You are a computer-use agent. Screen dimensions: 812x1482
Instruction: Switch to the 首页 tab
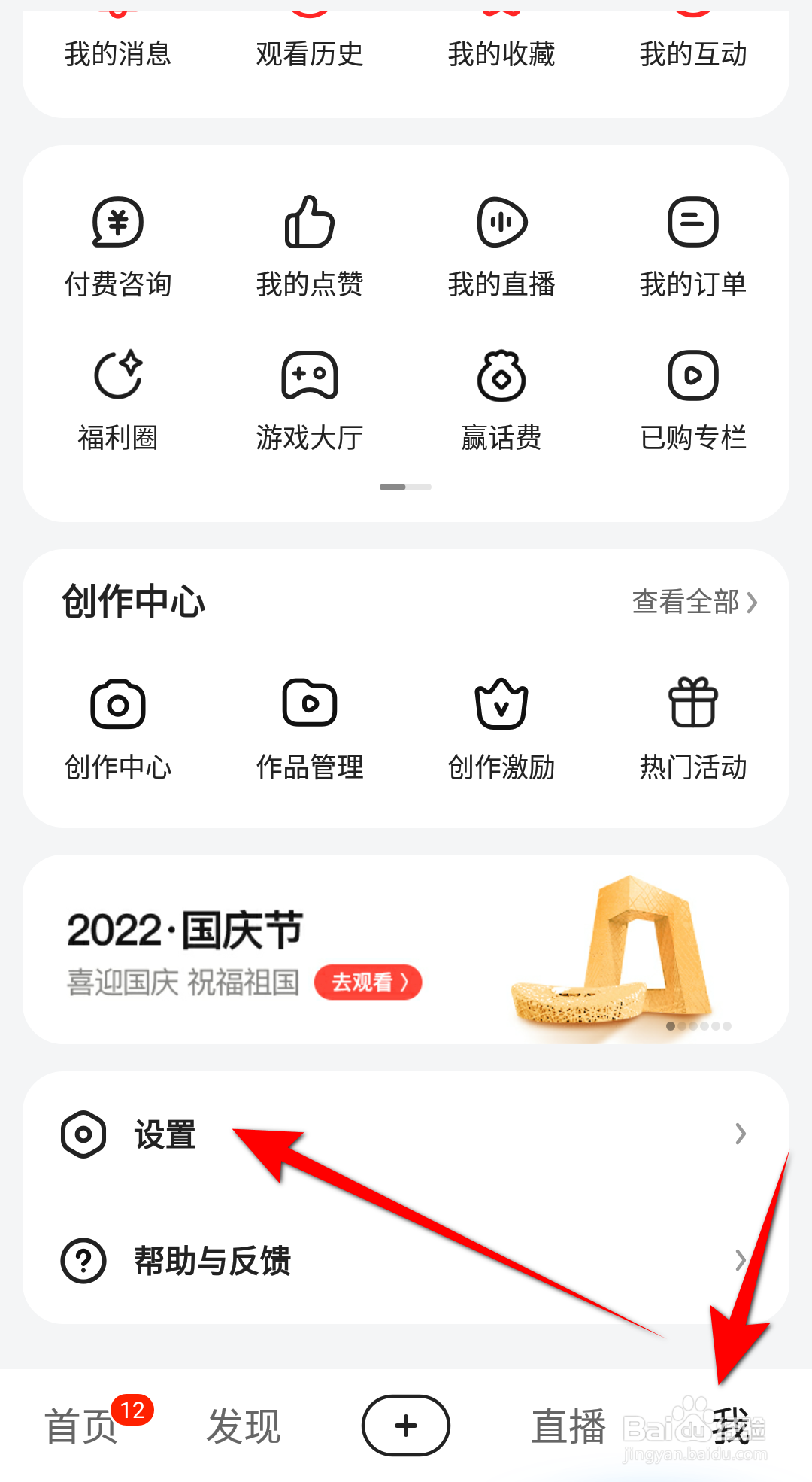[81, 1426]
